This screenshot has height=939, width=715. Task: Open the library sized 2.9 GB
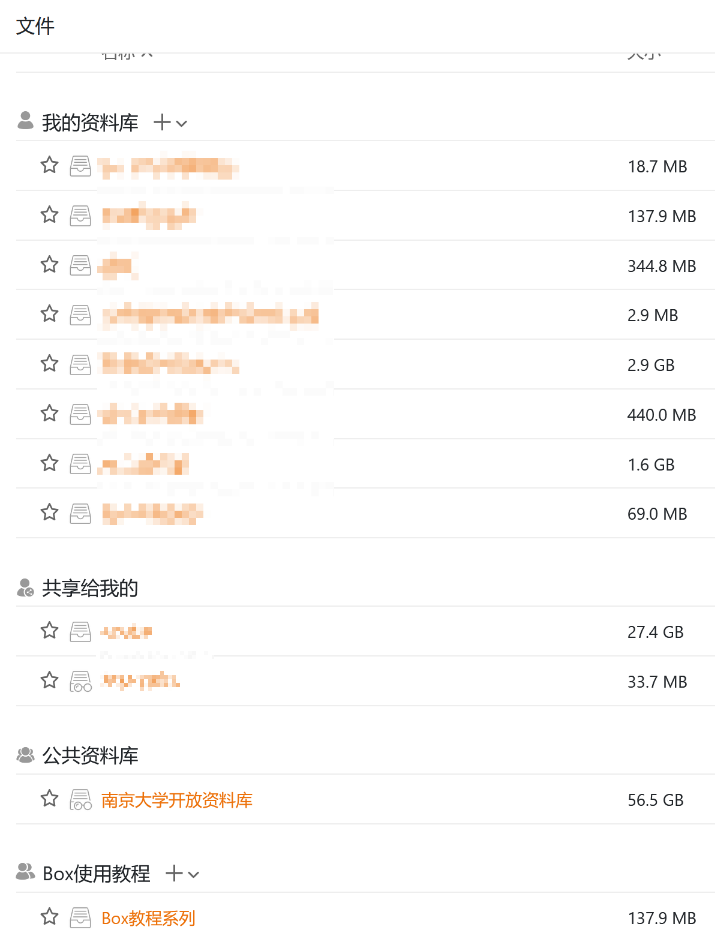point(168,365)
